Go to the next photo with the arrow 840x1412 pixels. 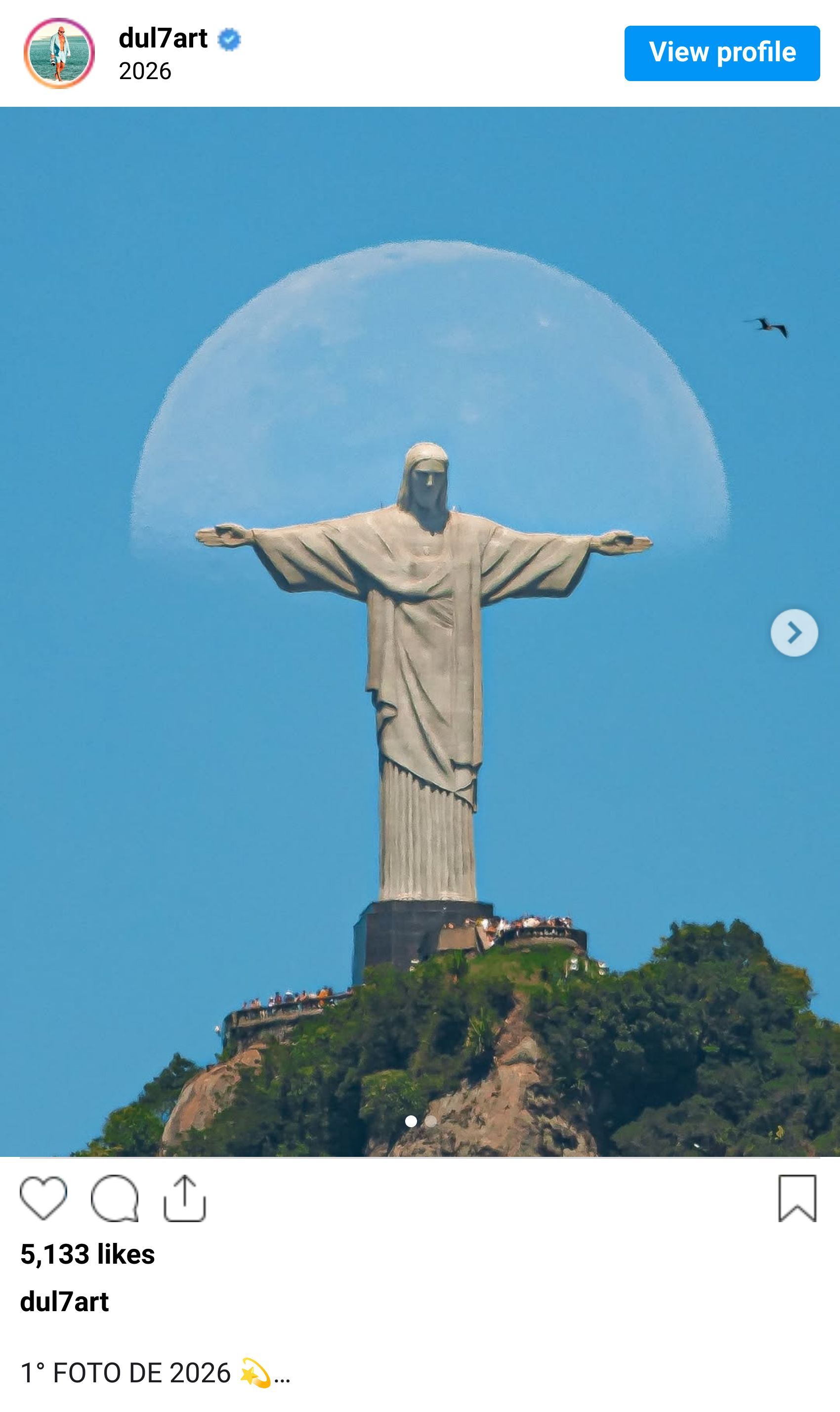coord(794,633)
